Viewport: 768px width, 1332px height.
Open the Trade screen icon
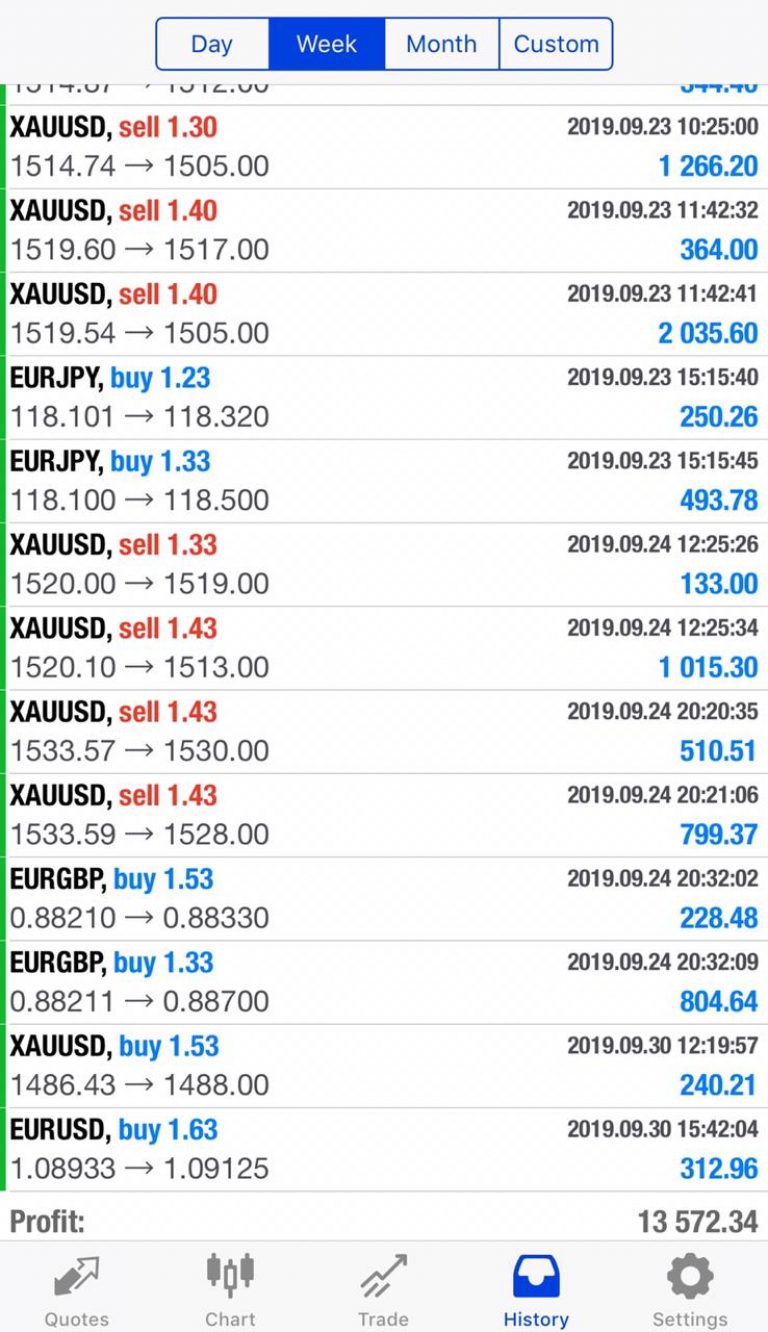click(x=383, y=1288)
